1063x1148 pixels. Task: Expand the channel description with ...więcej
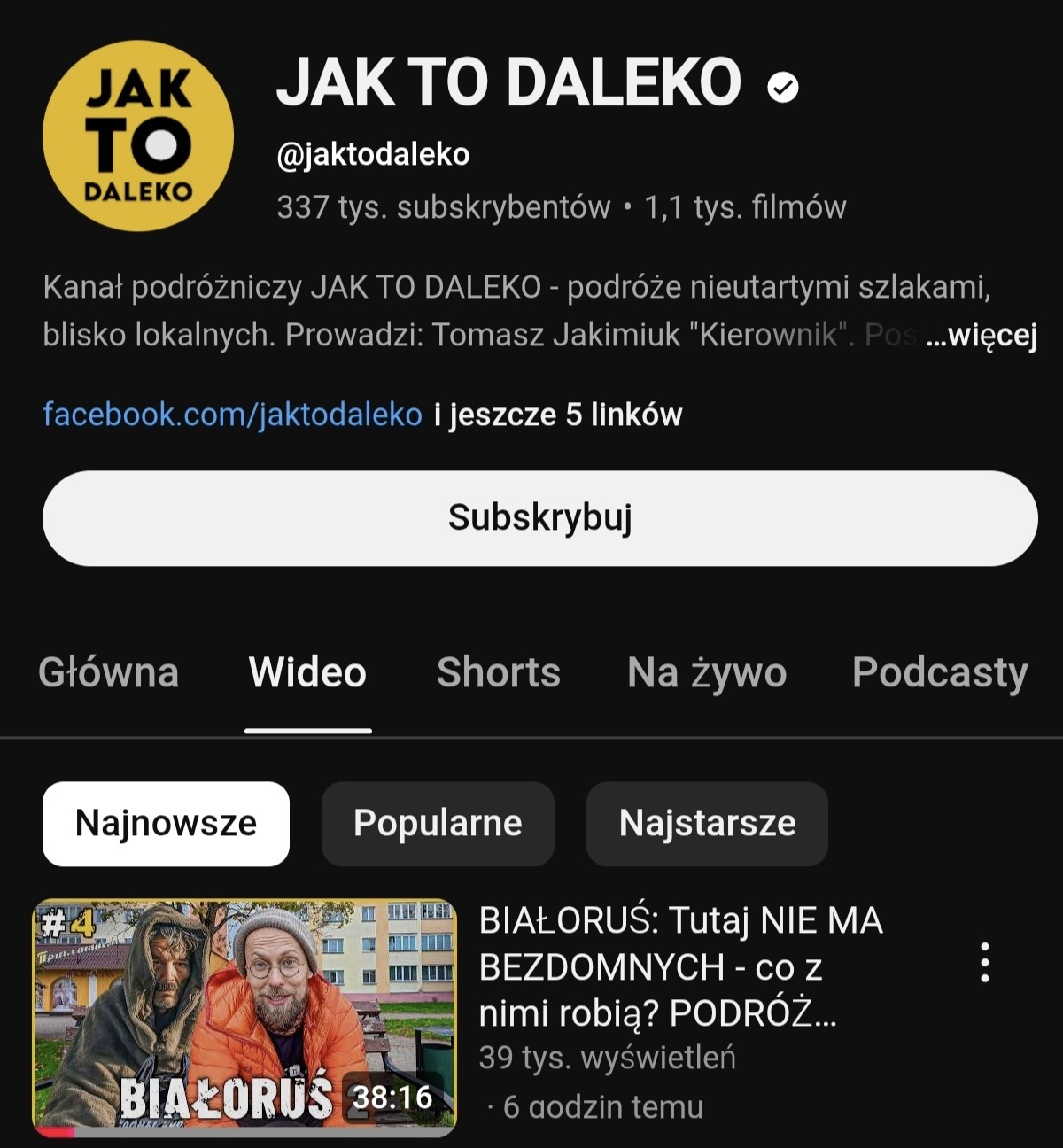click(x=981, y=336)
